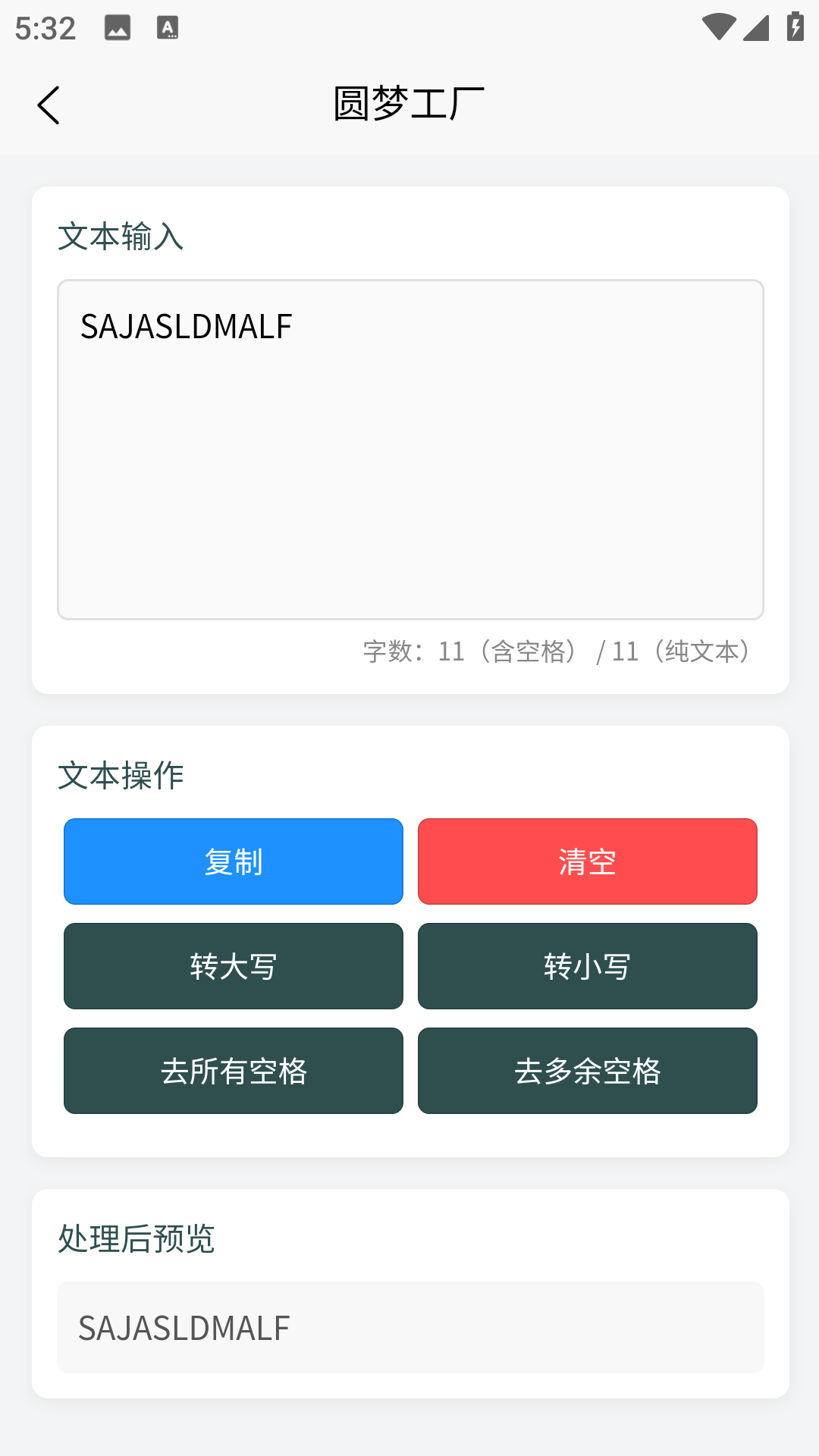Select the 文本操作 section header
This screenshot has height=1456, width=819.
121,775
